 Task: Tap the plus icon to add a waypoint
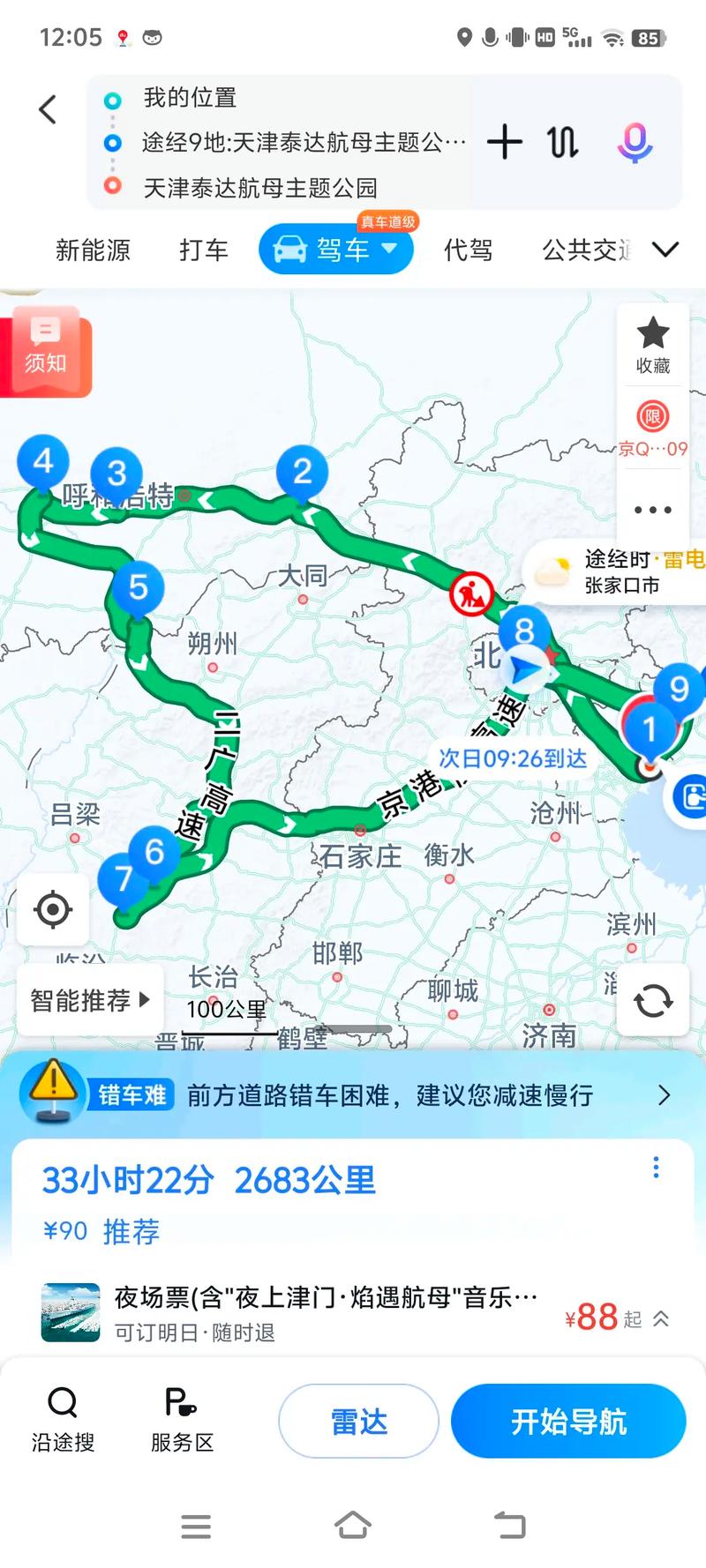[503, 143]
